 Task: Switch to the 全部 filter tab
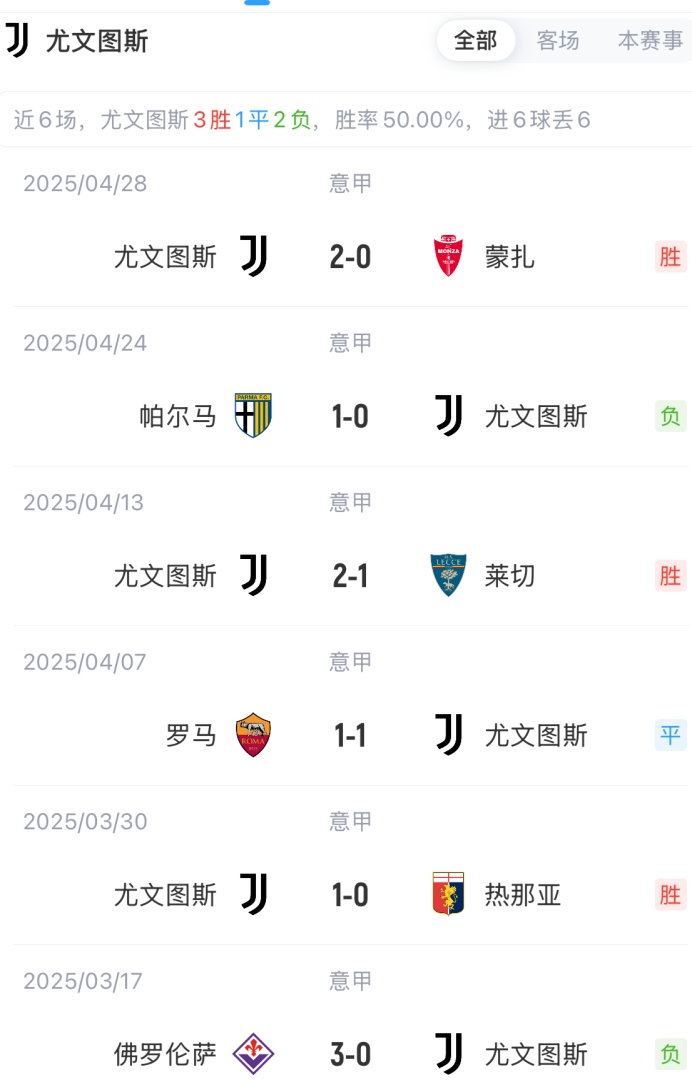click(475, 41)
